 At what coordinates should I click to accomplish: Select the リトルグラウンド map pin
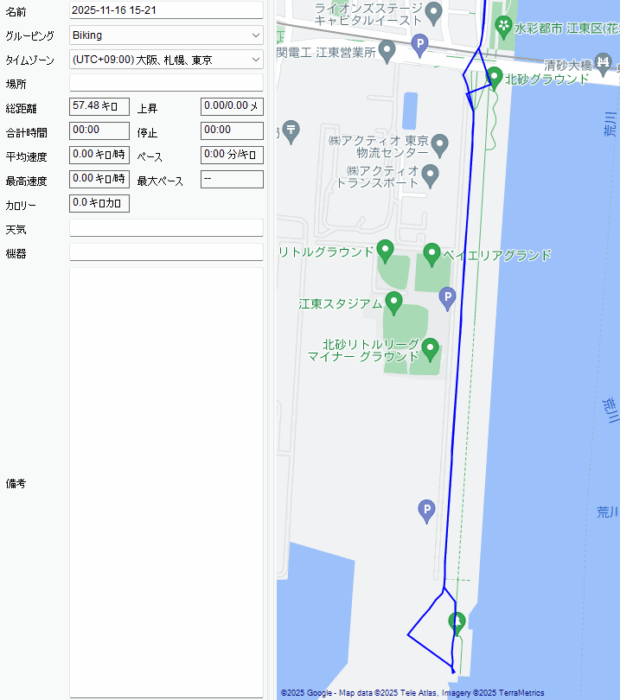(x=385, y=249)
